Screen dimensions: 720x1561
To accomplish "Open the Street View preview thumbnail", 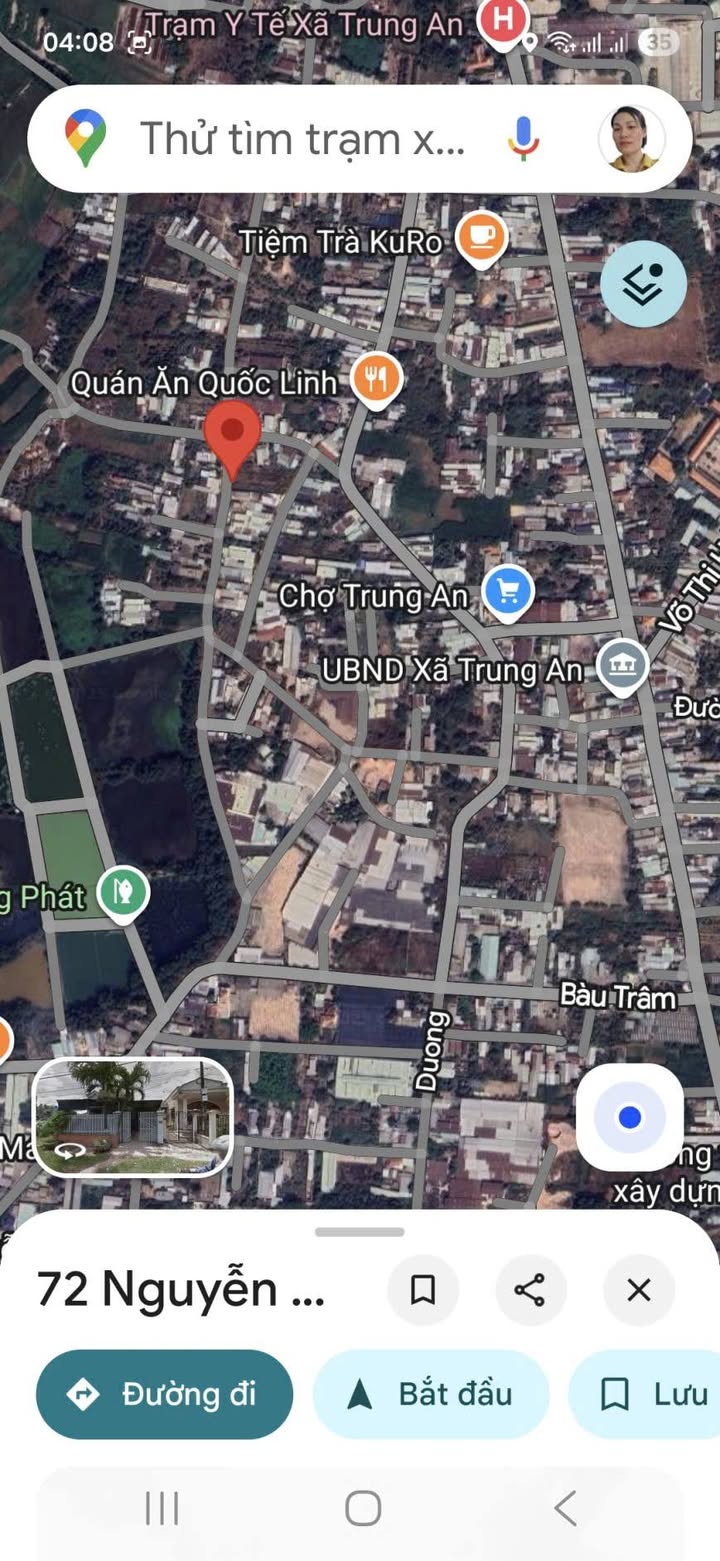I will pos(133,1116).
